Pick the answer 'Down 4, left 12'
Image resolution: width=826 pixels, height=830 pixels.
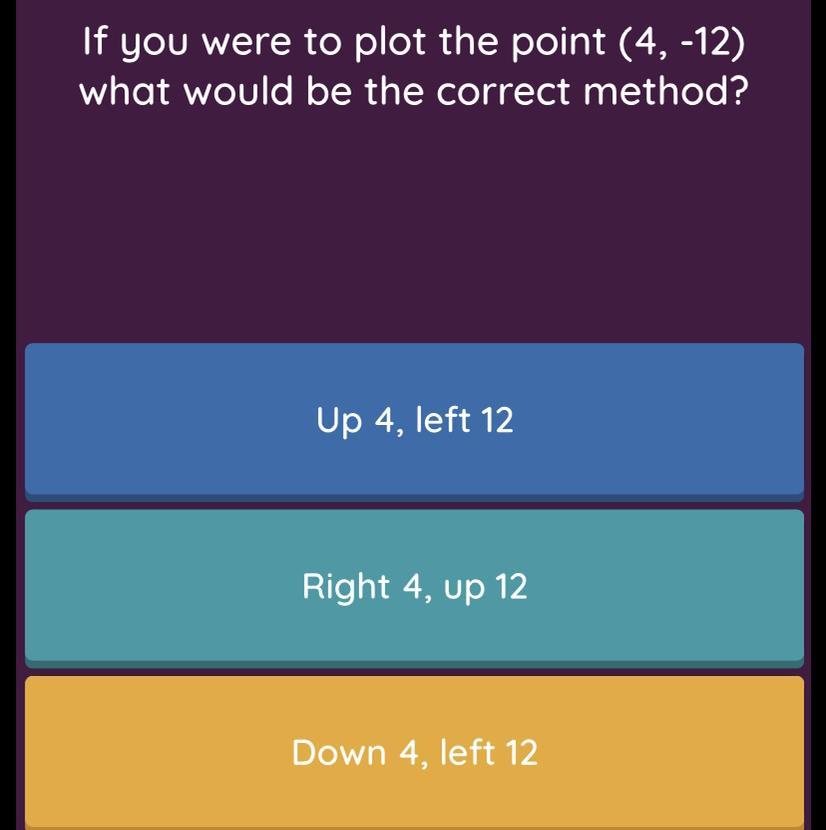pyautogui.click(x=414, y=751)
